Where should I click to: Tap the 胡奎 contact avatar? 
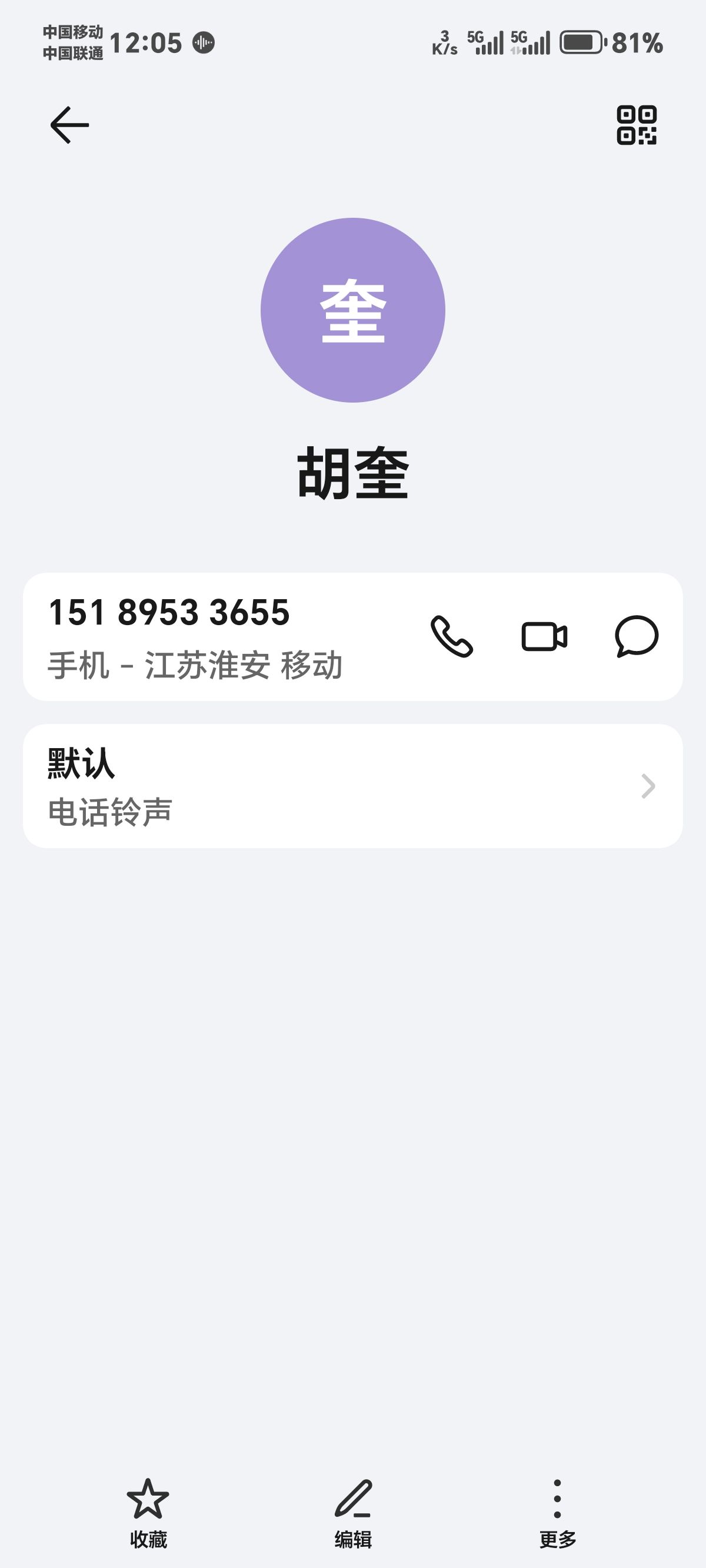(353, 310)
